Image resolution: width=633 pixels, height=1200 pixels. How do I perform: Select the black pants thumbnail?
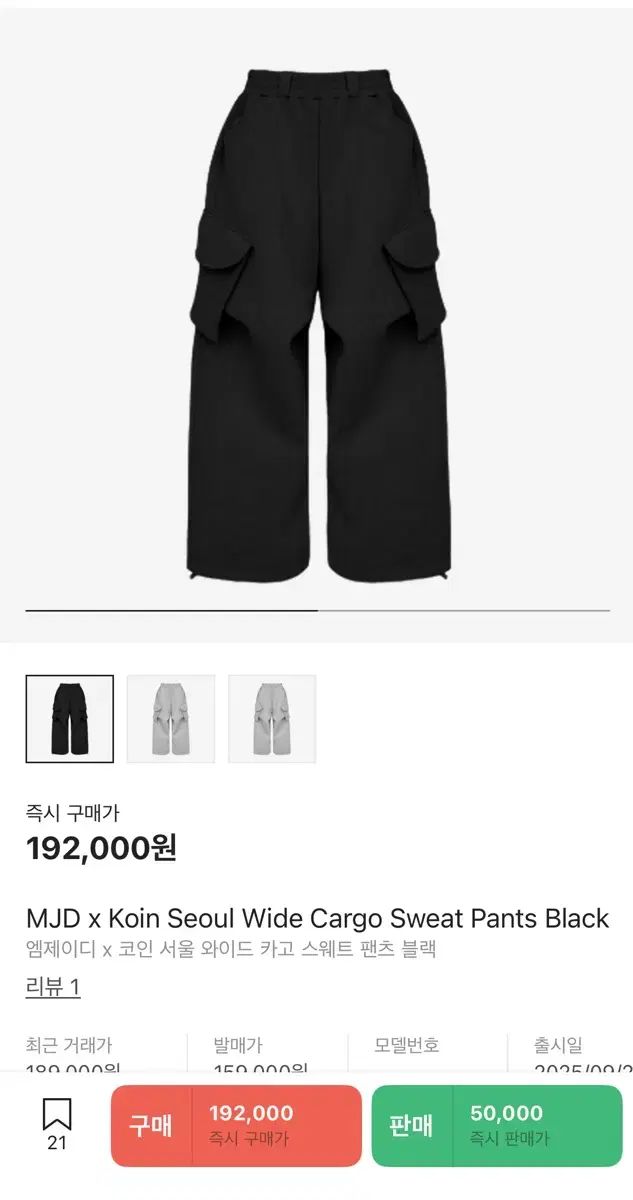[x=69, y=719]
